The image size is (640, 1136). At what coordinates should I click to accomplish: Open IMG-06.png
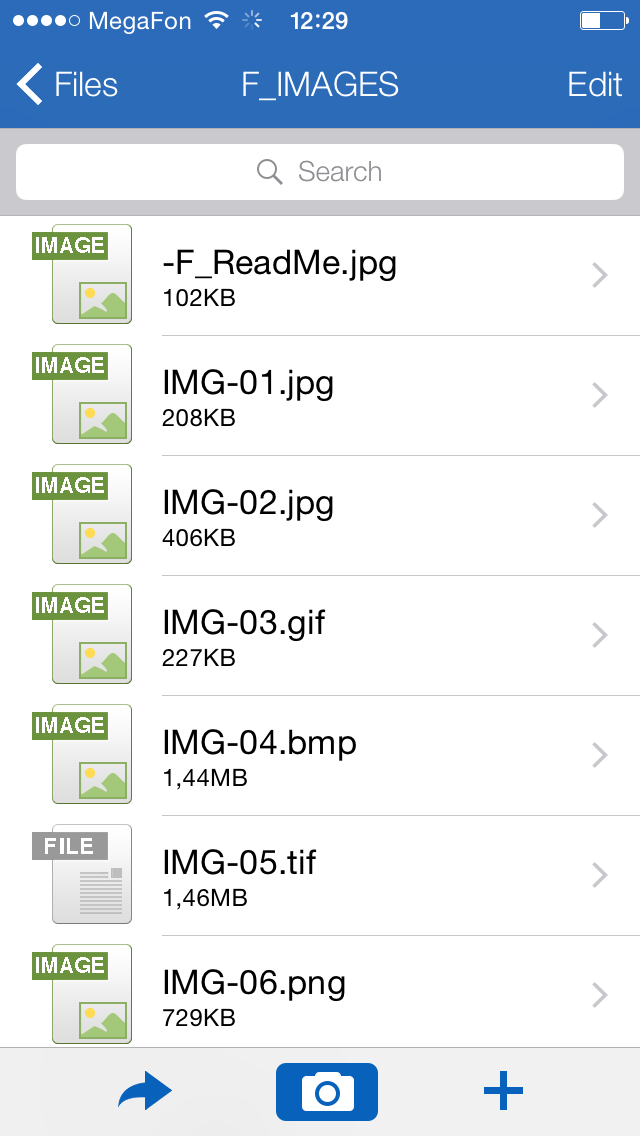320,993
